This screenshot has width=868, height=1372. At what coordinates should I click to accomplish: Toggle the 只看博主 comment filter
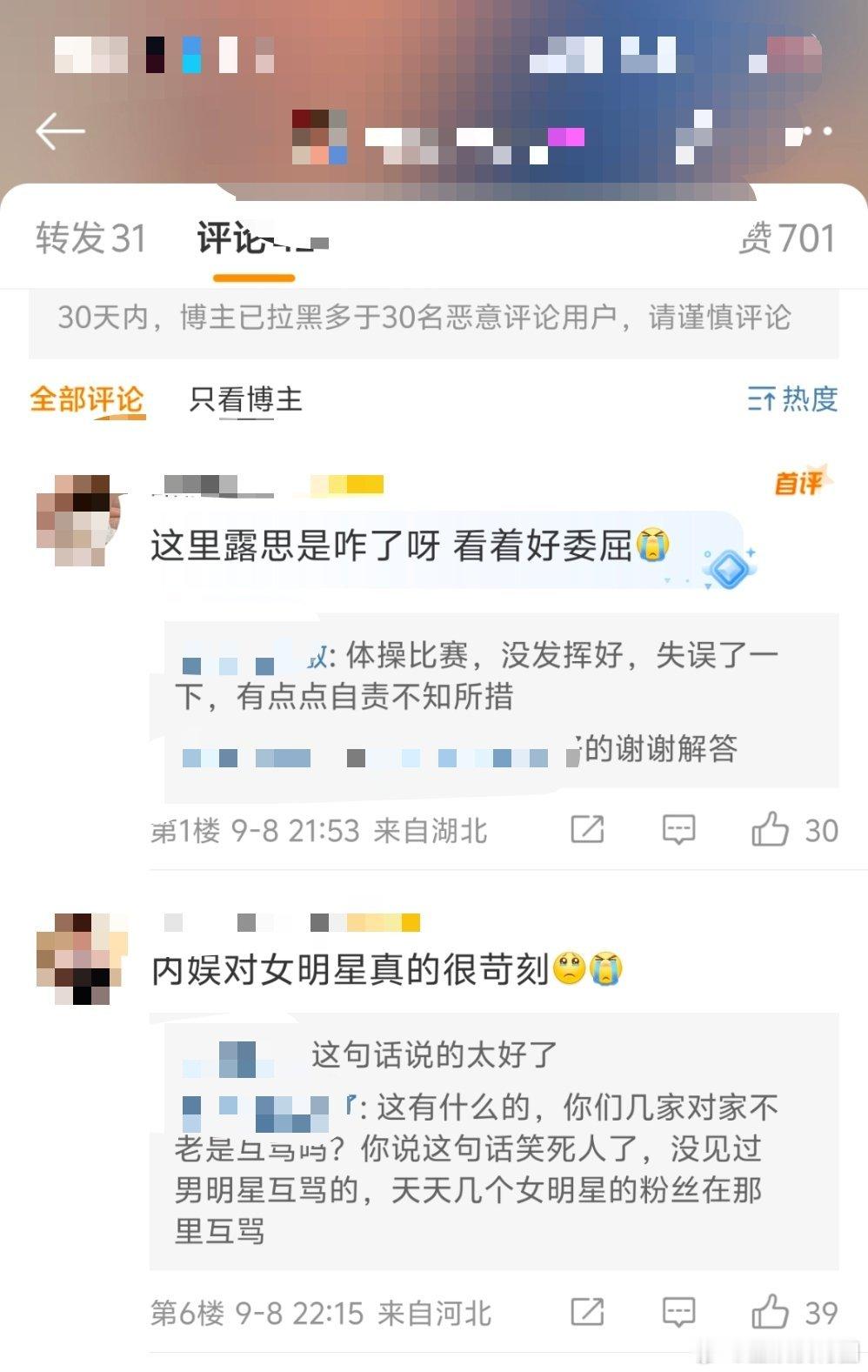pyautogui.click(x=244, y=400)
